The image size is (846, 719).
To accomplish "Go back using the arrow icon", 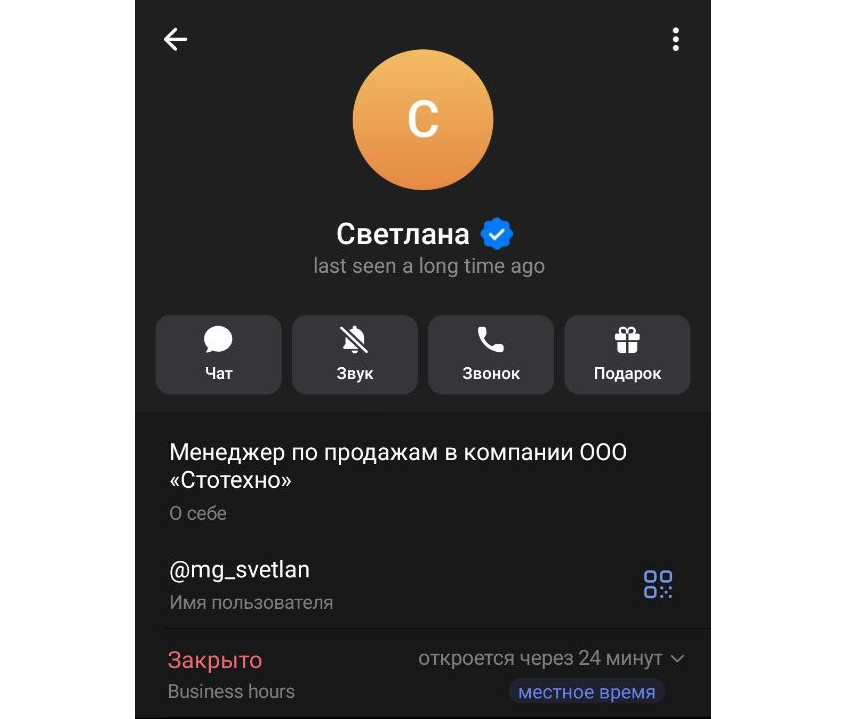I will (x=176, y=39).
